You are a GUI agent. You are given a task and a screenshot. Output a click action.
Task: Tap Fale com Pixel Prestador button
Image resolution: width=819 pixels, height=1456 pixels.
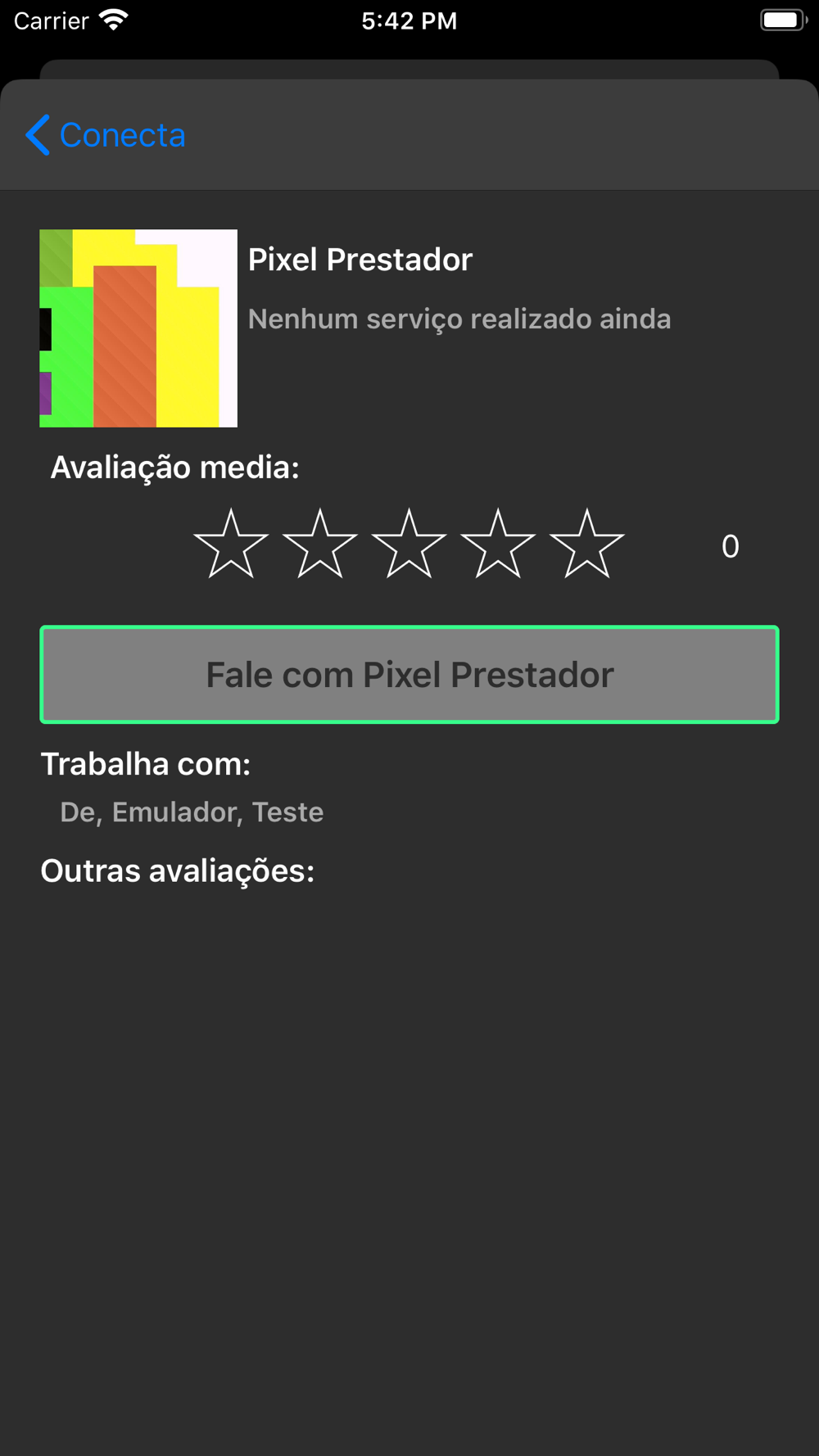click(409, 675)
